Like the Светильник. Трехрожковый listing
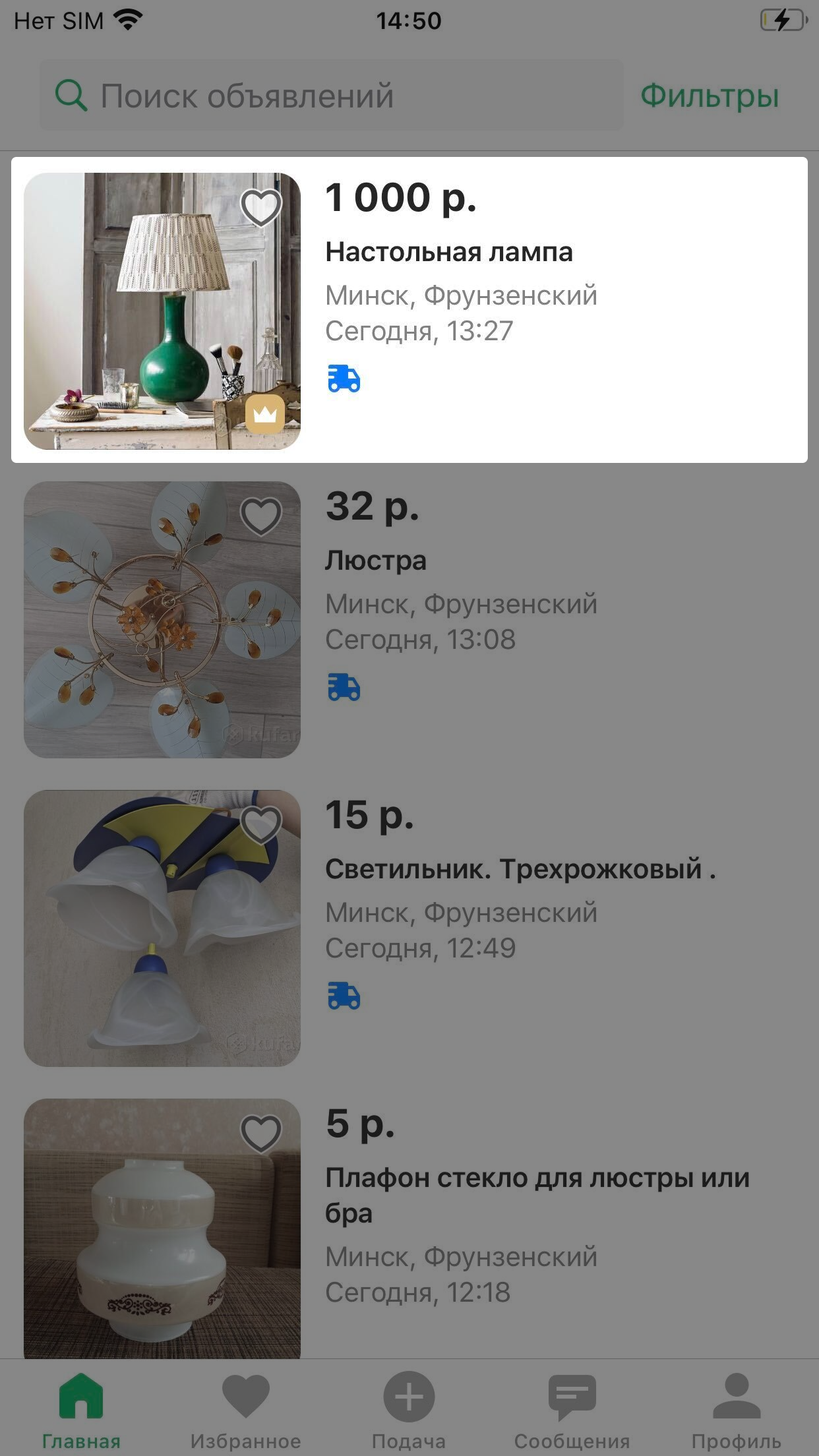 tap(261, 824)
